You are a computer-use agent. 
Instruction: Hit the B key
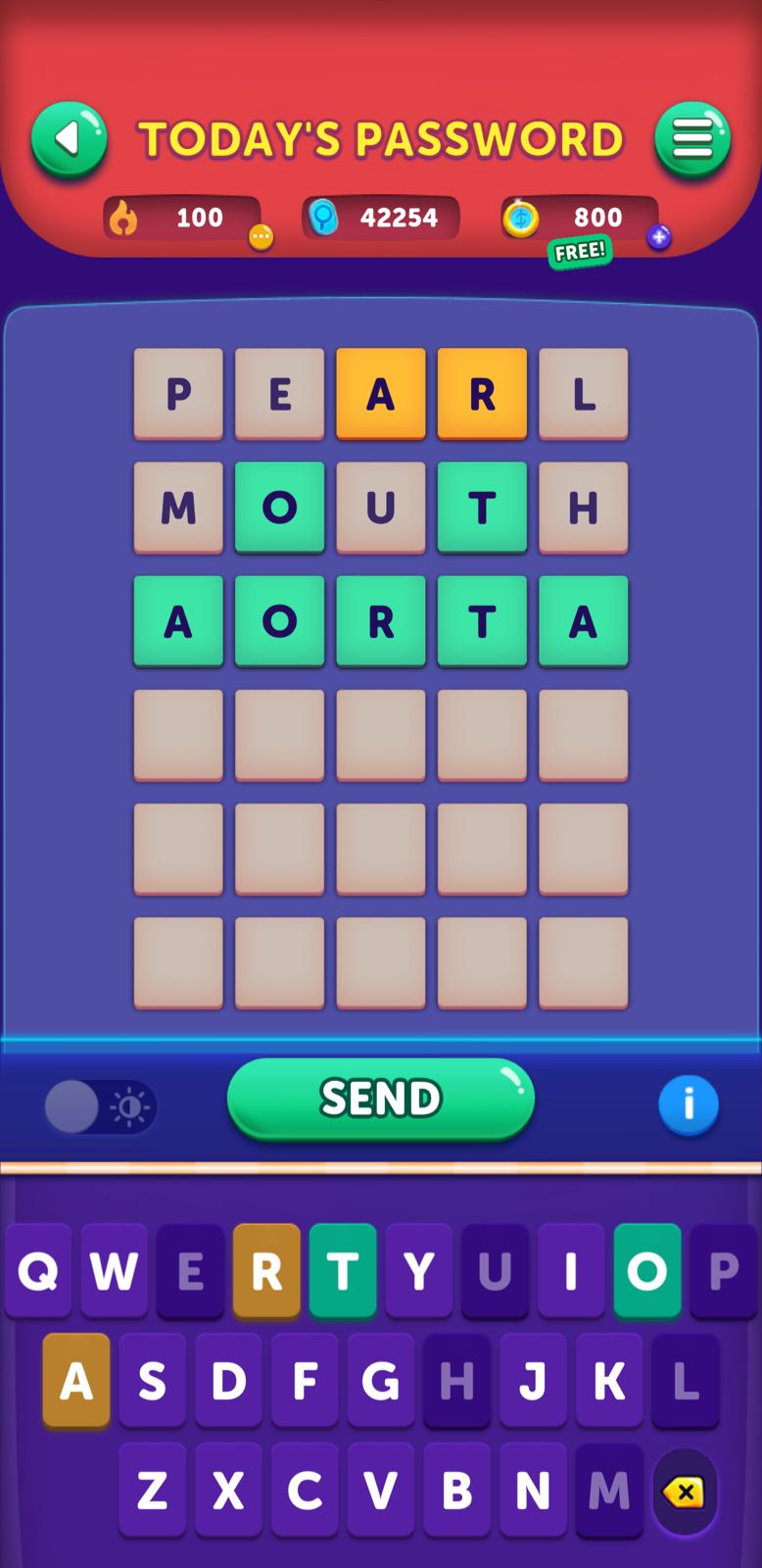456,1492
